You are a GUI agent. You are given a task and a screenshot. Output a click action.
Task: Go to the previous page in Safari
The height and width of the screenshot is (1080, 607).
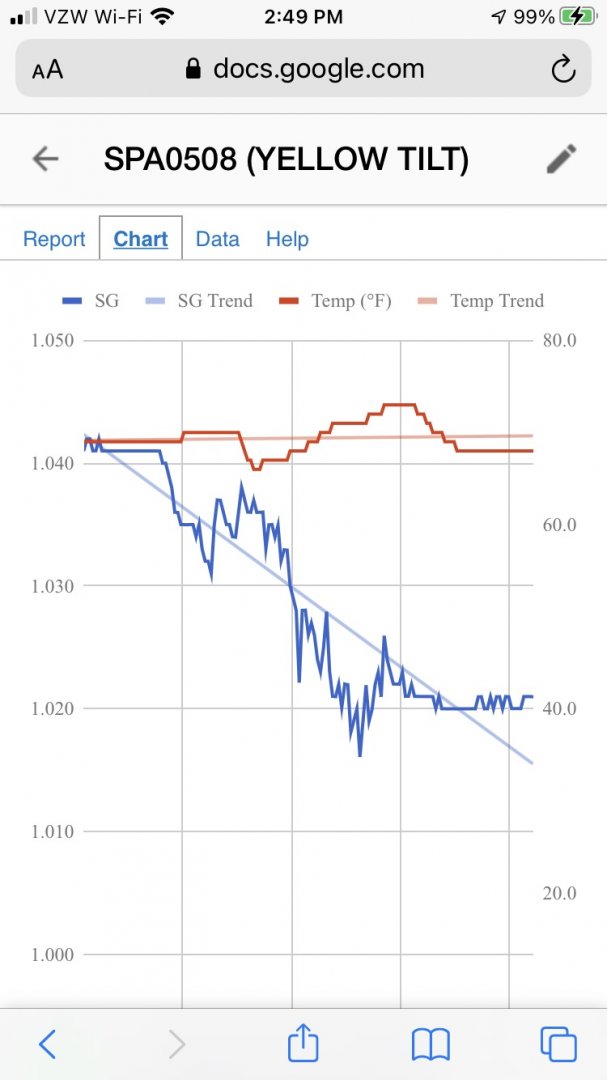47,1044
